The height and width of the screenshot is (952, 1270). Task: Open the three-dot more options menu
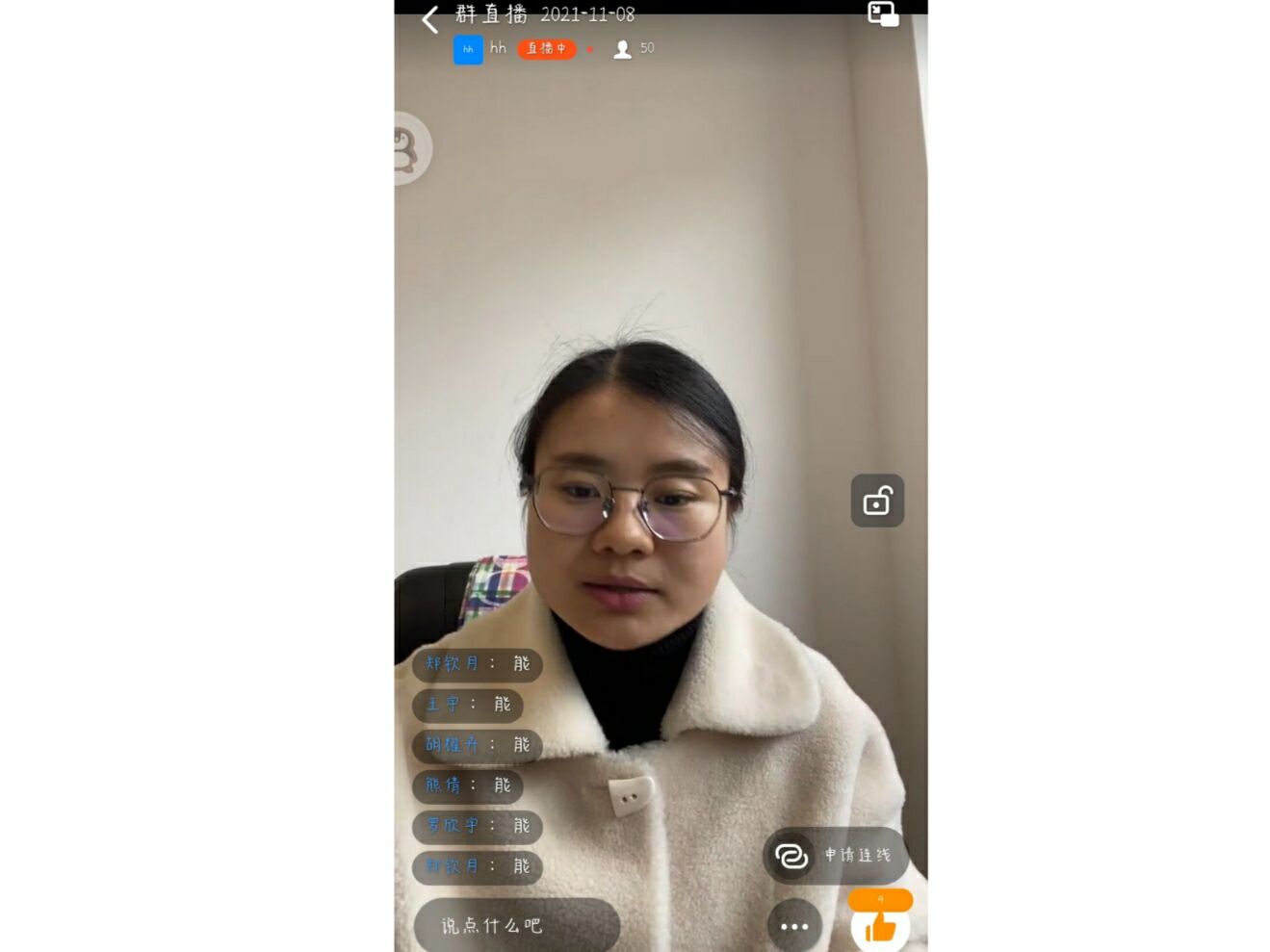[794, 926]
